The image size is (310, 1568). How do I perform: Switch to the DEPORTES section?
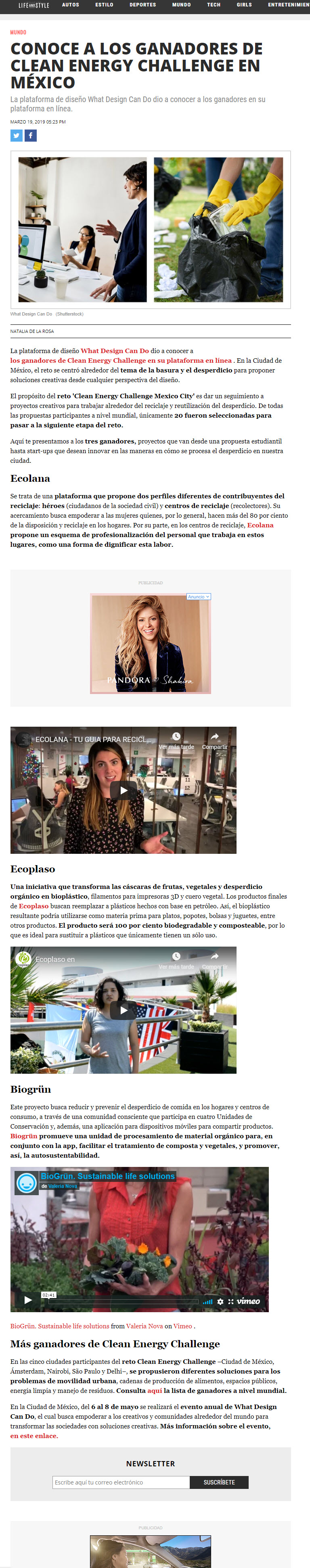[x=142, y=5]
